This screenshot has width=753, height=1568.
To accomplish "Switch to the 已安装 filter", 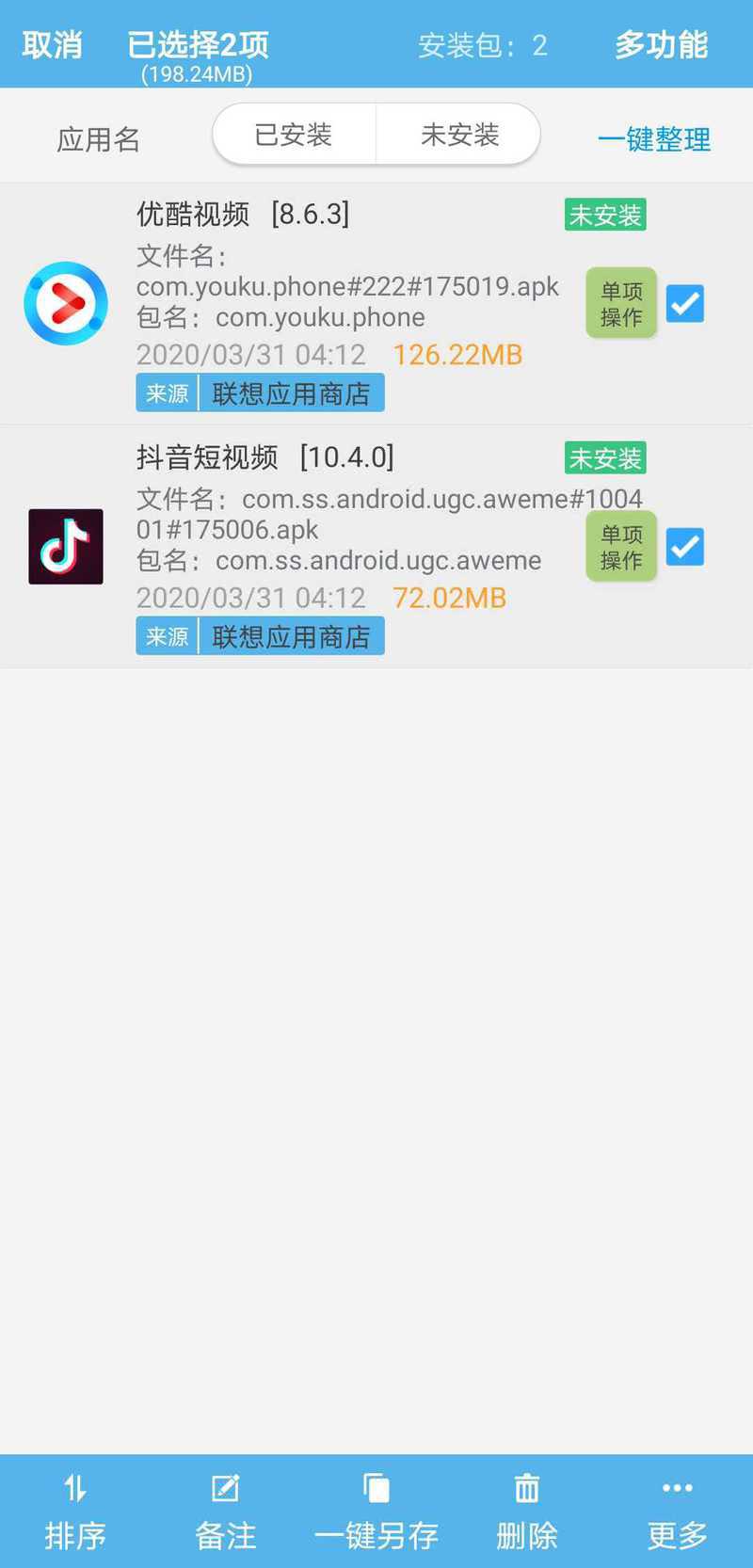I will 294,135.
